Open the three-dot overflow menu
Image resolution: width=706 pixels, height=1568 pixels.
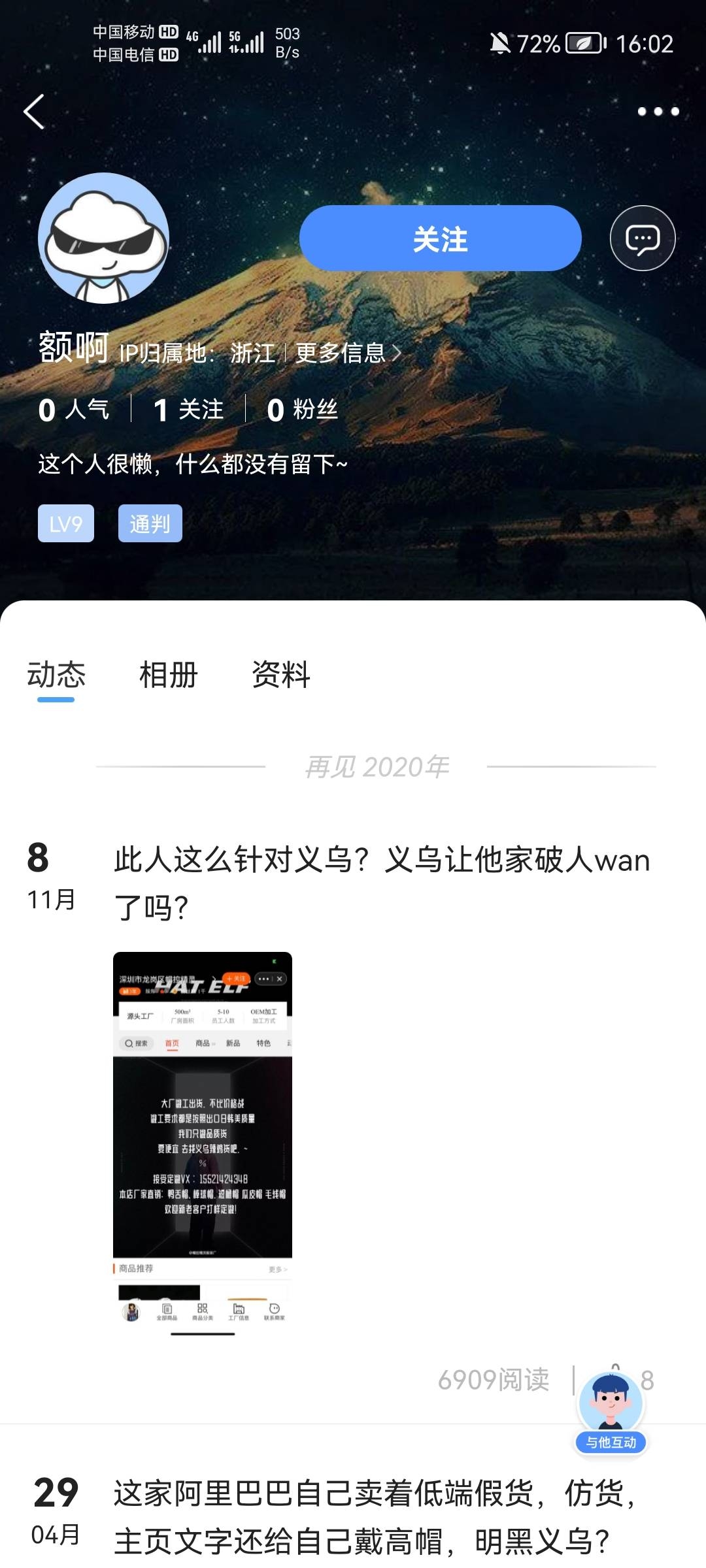658,112
